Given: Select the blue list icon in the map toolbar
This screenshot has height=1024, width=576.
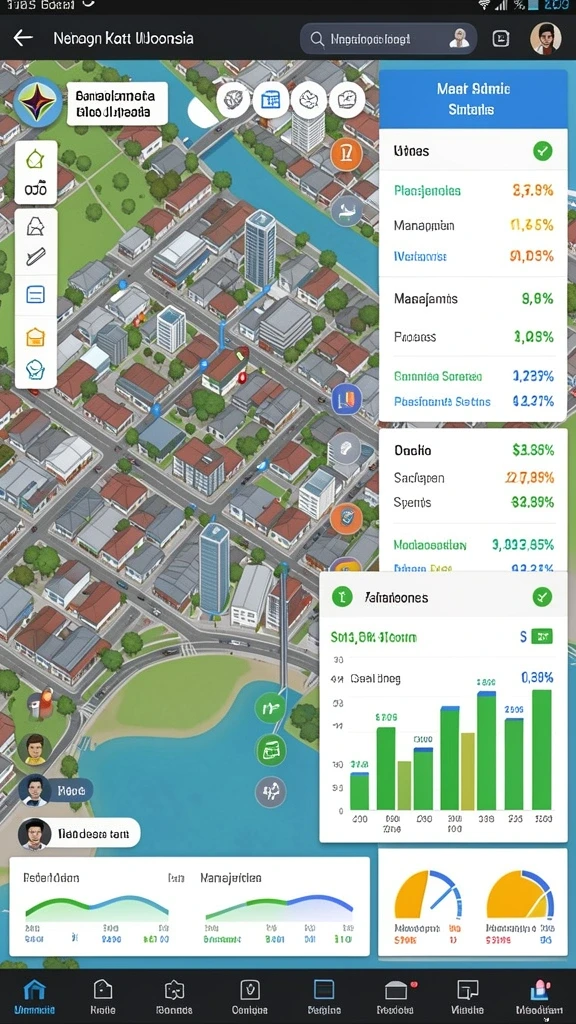Looking at the screenshot, I should click(35, 295).
